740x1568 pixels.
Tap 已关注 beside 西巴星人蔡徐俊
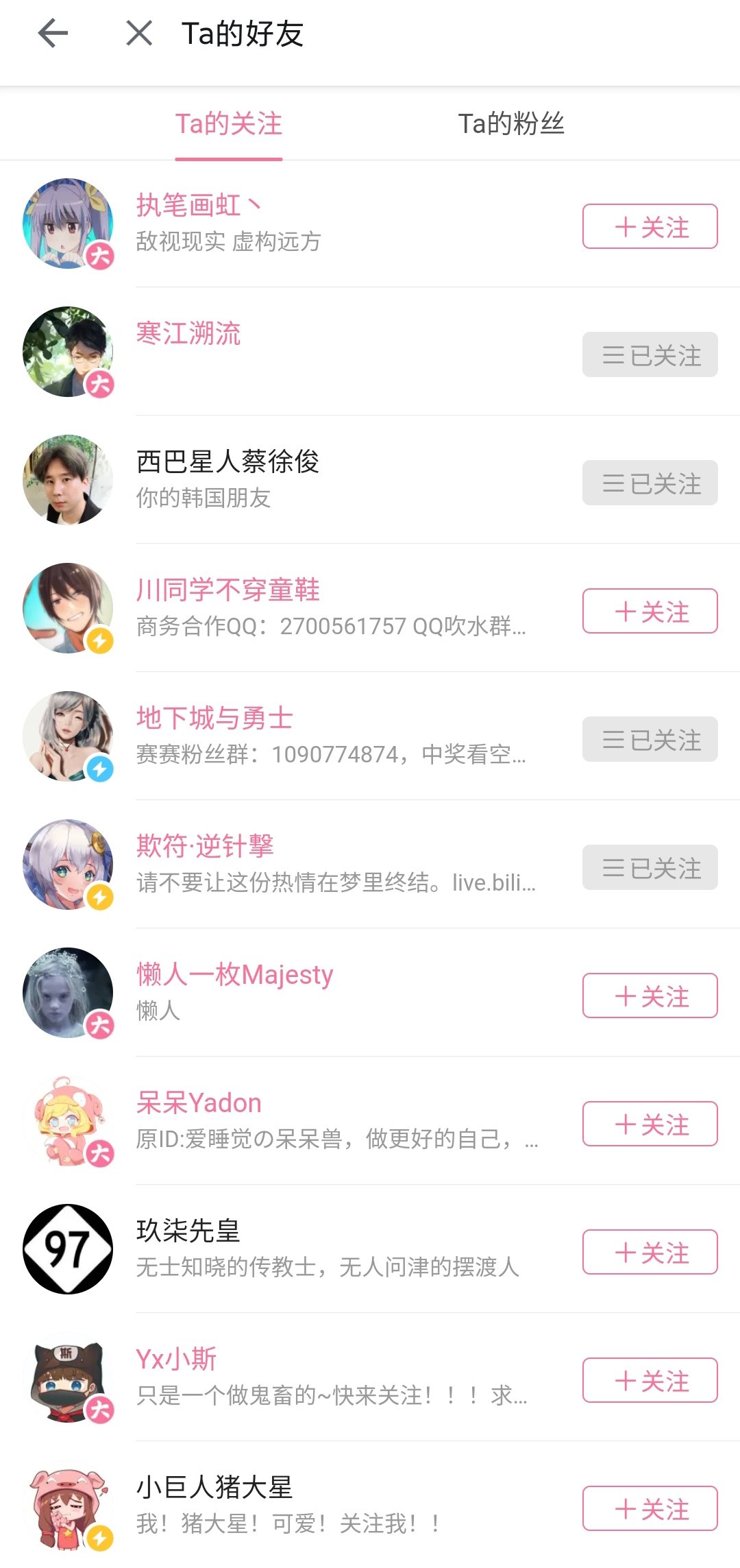[x=650, y=483]
